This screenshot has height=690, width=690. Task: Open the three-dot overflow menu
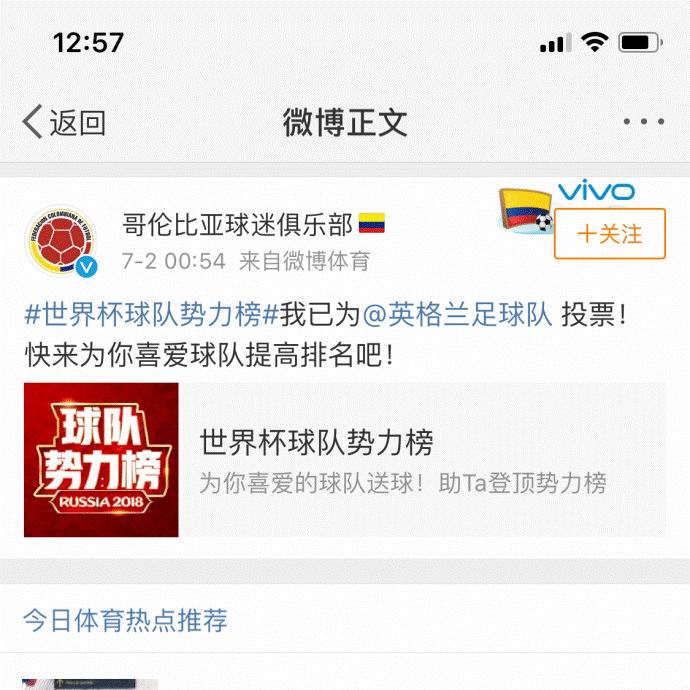[x=643, y=123]
